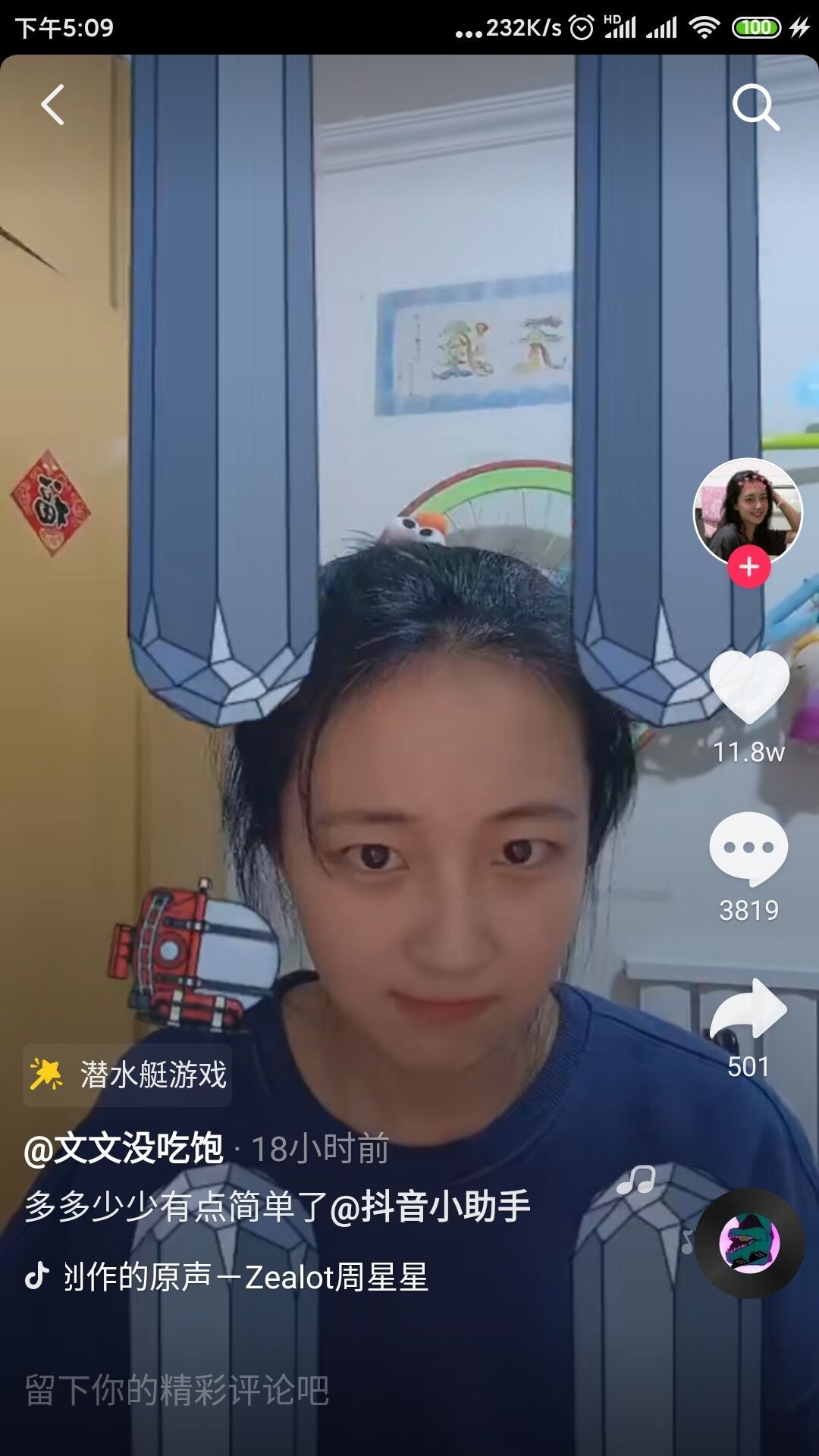Go back from this video
The height and width of the screenshot is (1456, 819).
tap(52, 105)
